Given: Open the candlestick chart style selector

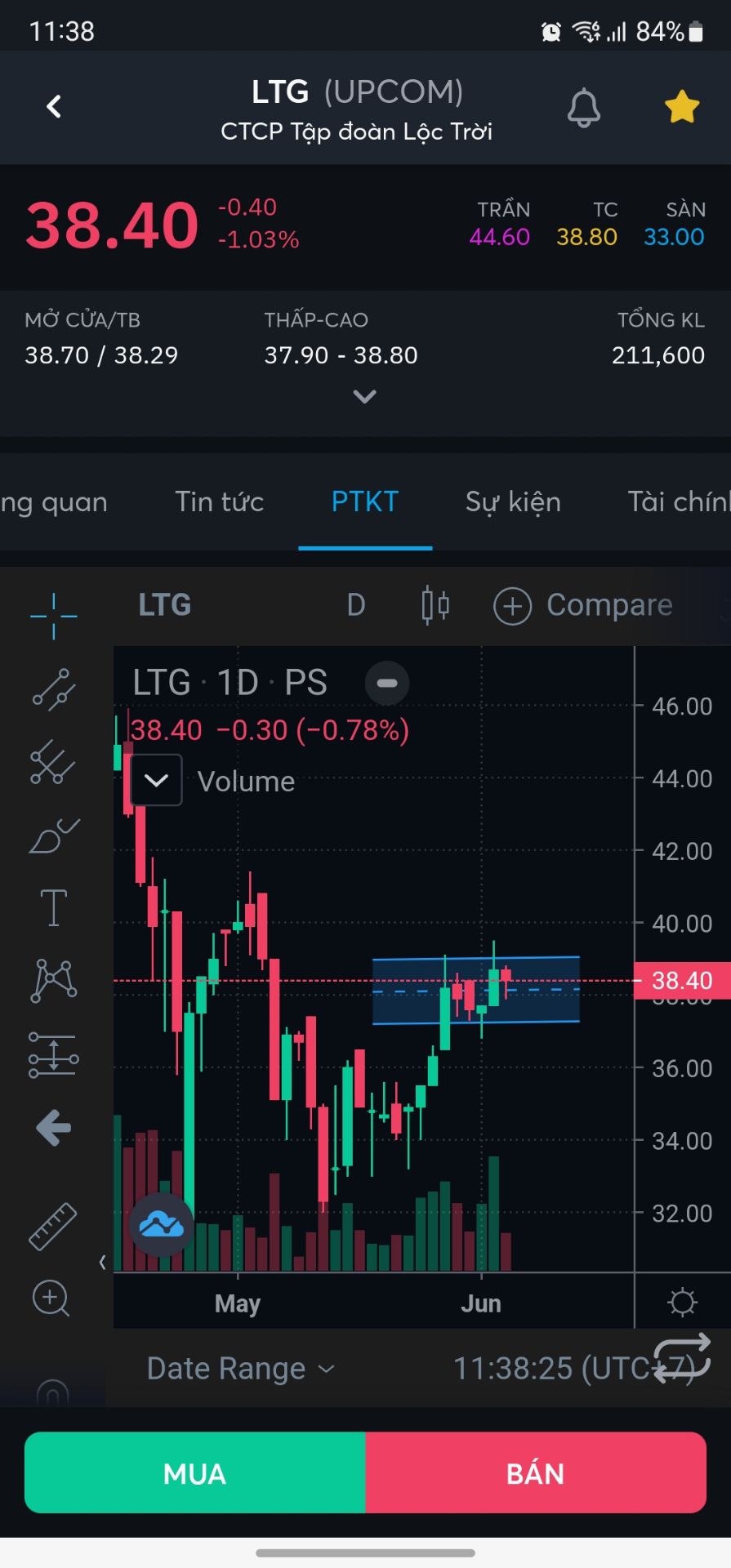Looking at the screenshot, I should point(435,605).
